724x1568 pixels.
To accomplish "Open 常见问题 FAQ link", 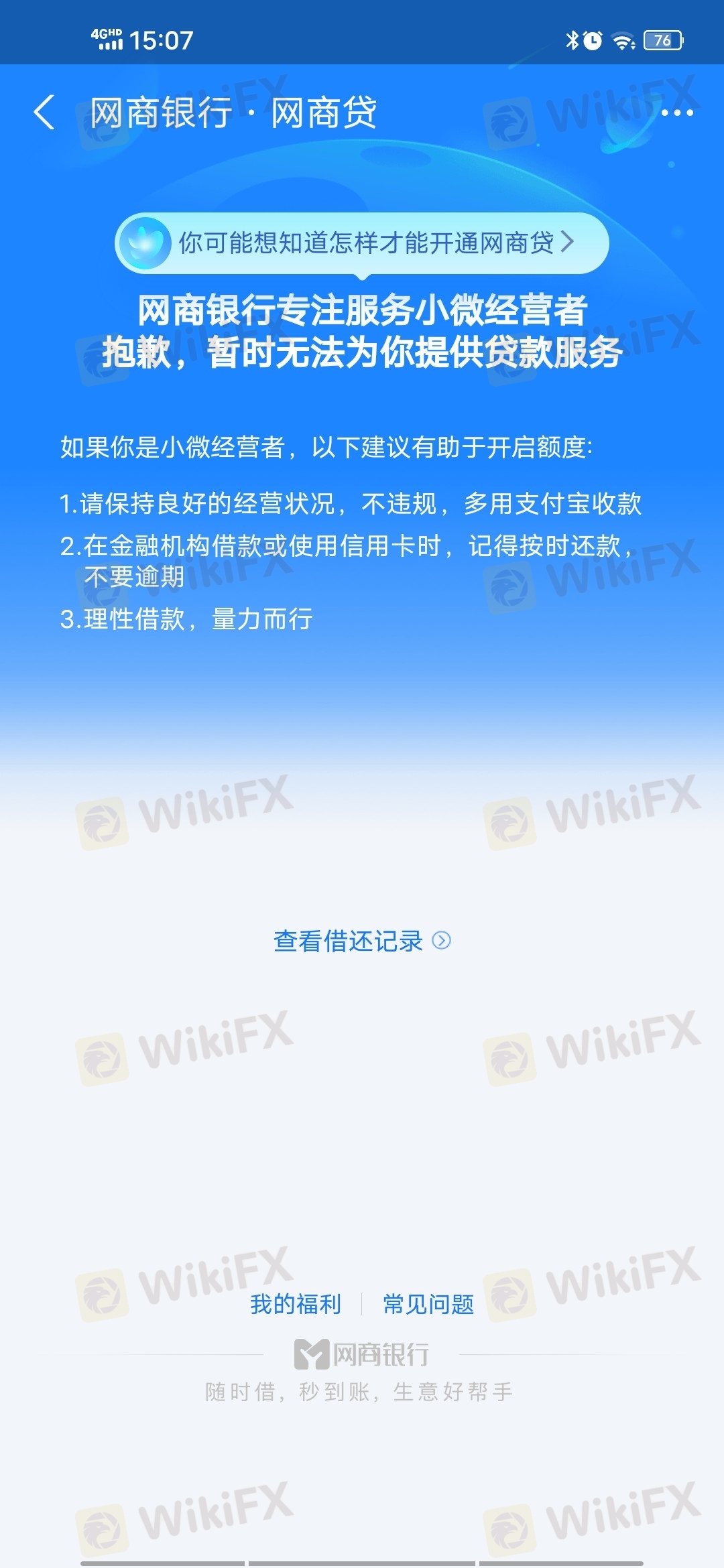I will pyautogui.click(x=428, y=1304).
